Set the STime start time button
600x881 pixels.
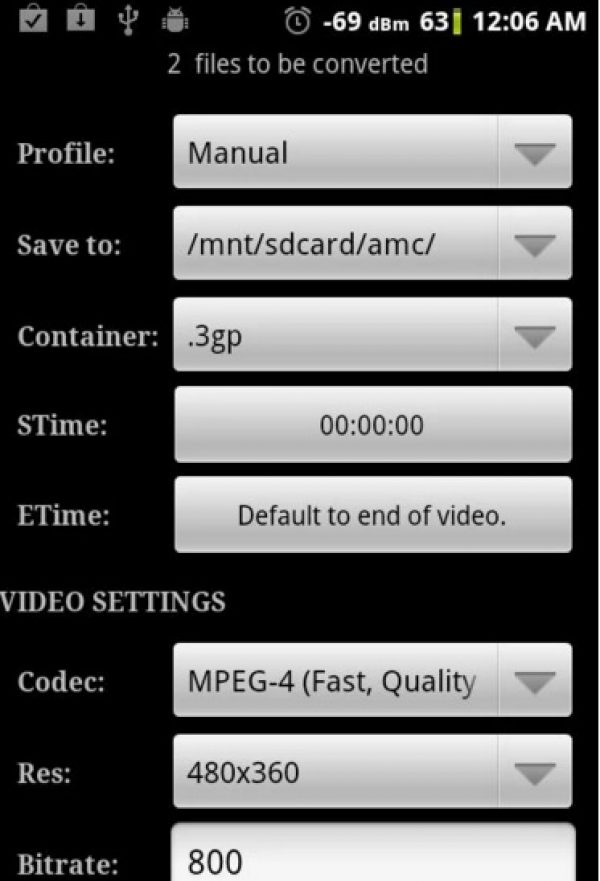coord(372,425)
